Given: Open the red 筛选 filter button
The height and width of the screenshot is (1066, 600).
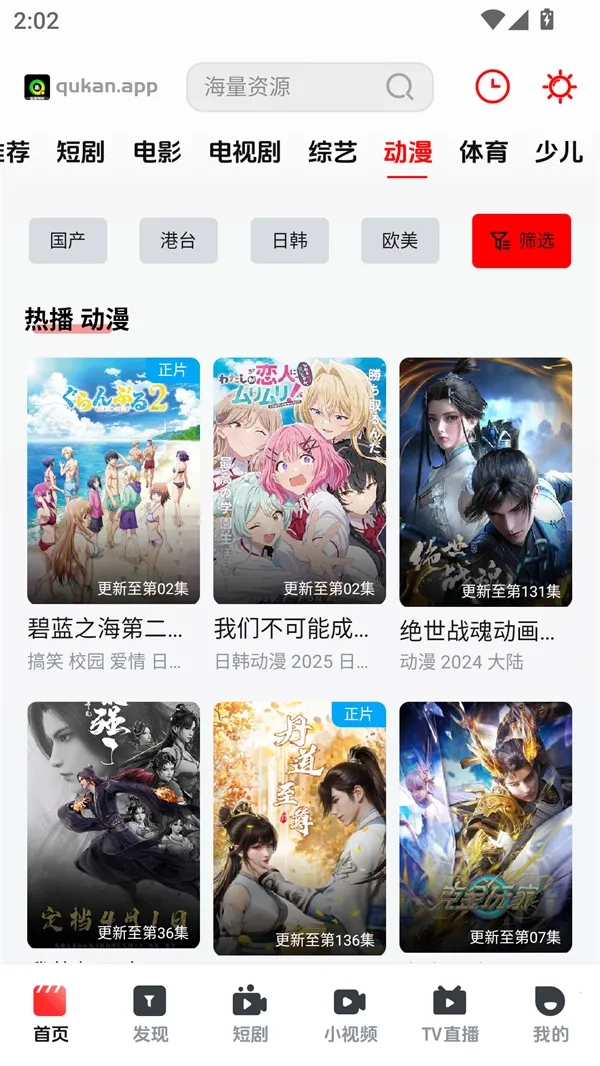Looking at the screenshot, I should pos(521,241).
